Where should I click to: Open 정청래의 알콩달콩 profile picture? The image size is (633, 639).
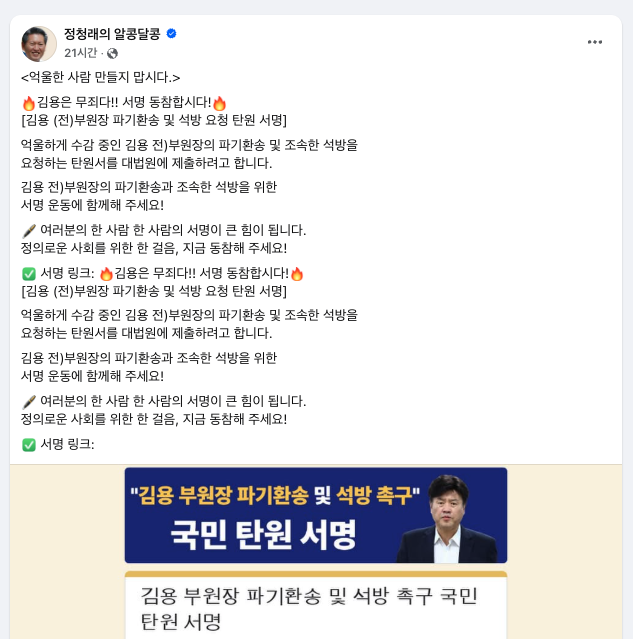coord(39,43)
